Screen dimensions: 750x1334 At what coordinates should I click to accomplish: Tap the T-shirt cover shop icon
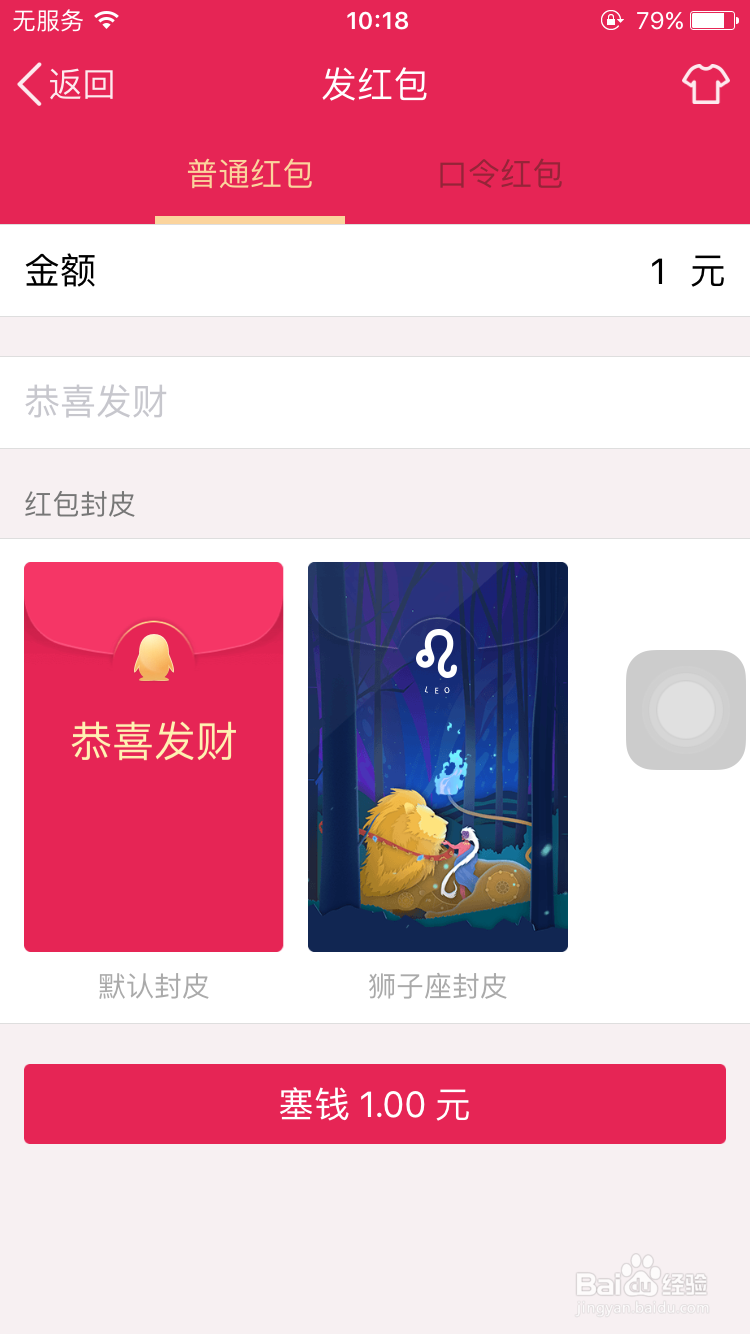click(706, 86)
